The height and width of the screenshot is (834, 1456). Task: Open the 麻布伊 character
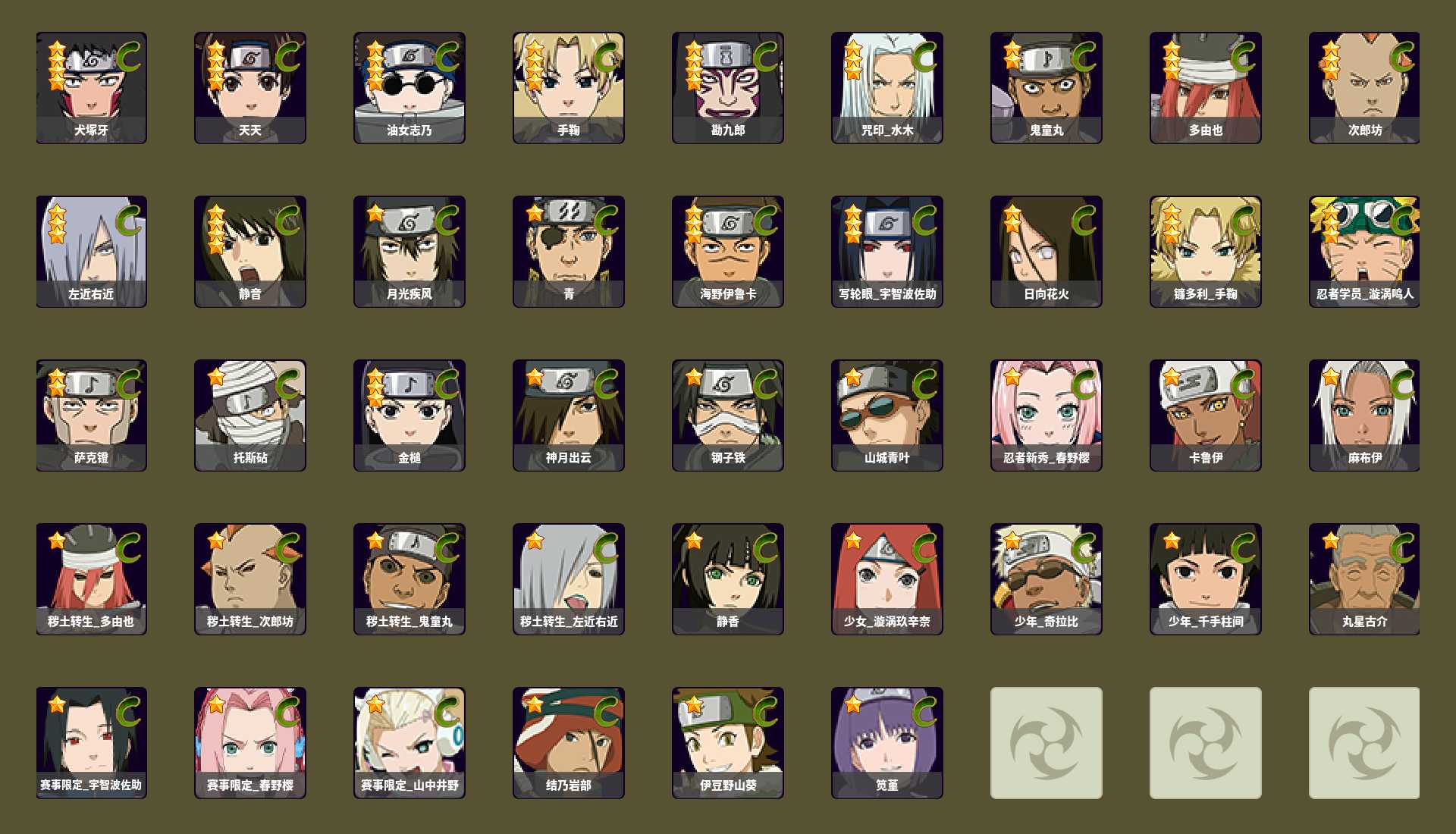pos(1365,415)
